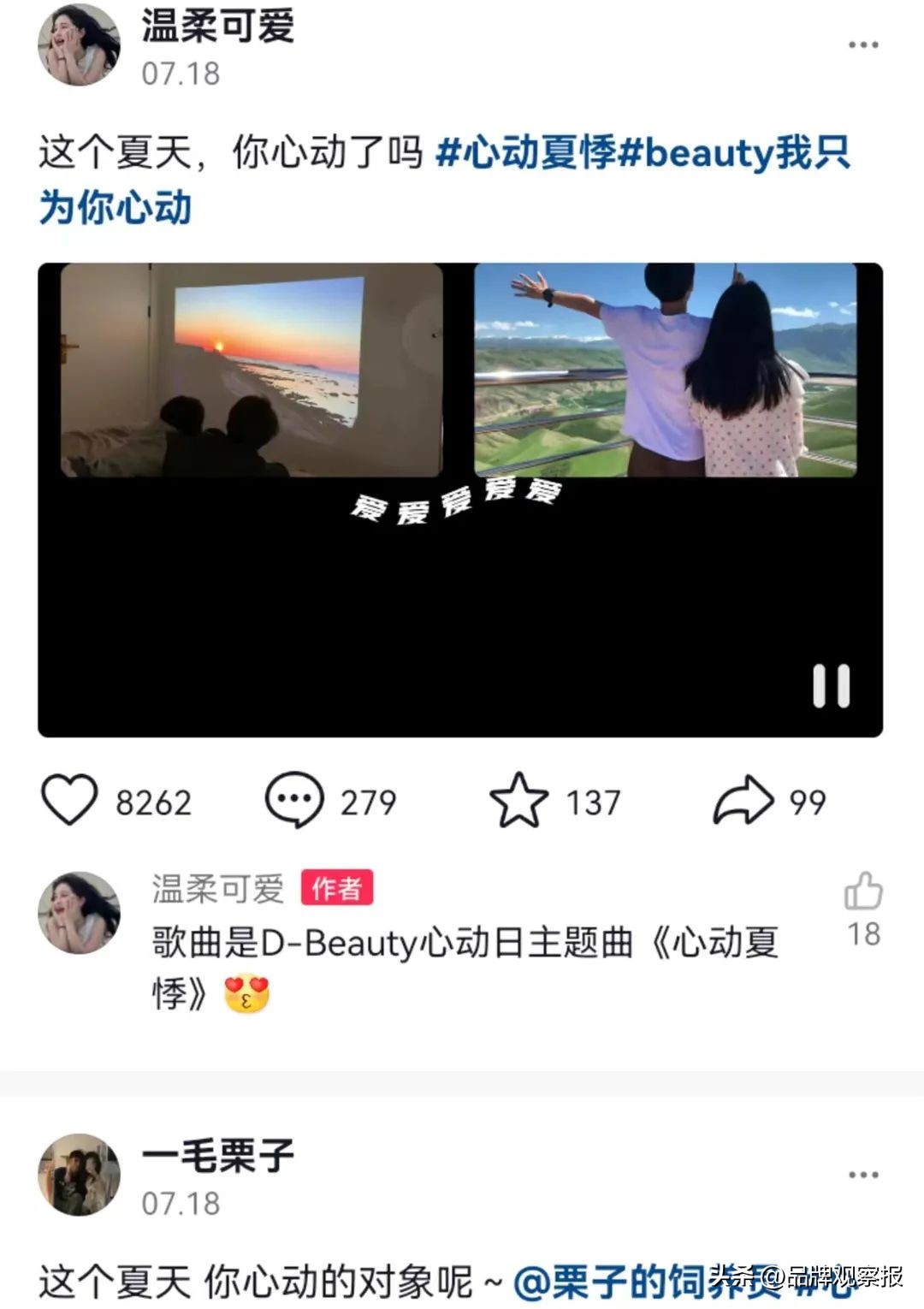
Task: Open hashtag #心动夏悸 topic page
Action: [526, 154]
